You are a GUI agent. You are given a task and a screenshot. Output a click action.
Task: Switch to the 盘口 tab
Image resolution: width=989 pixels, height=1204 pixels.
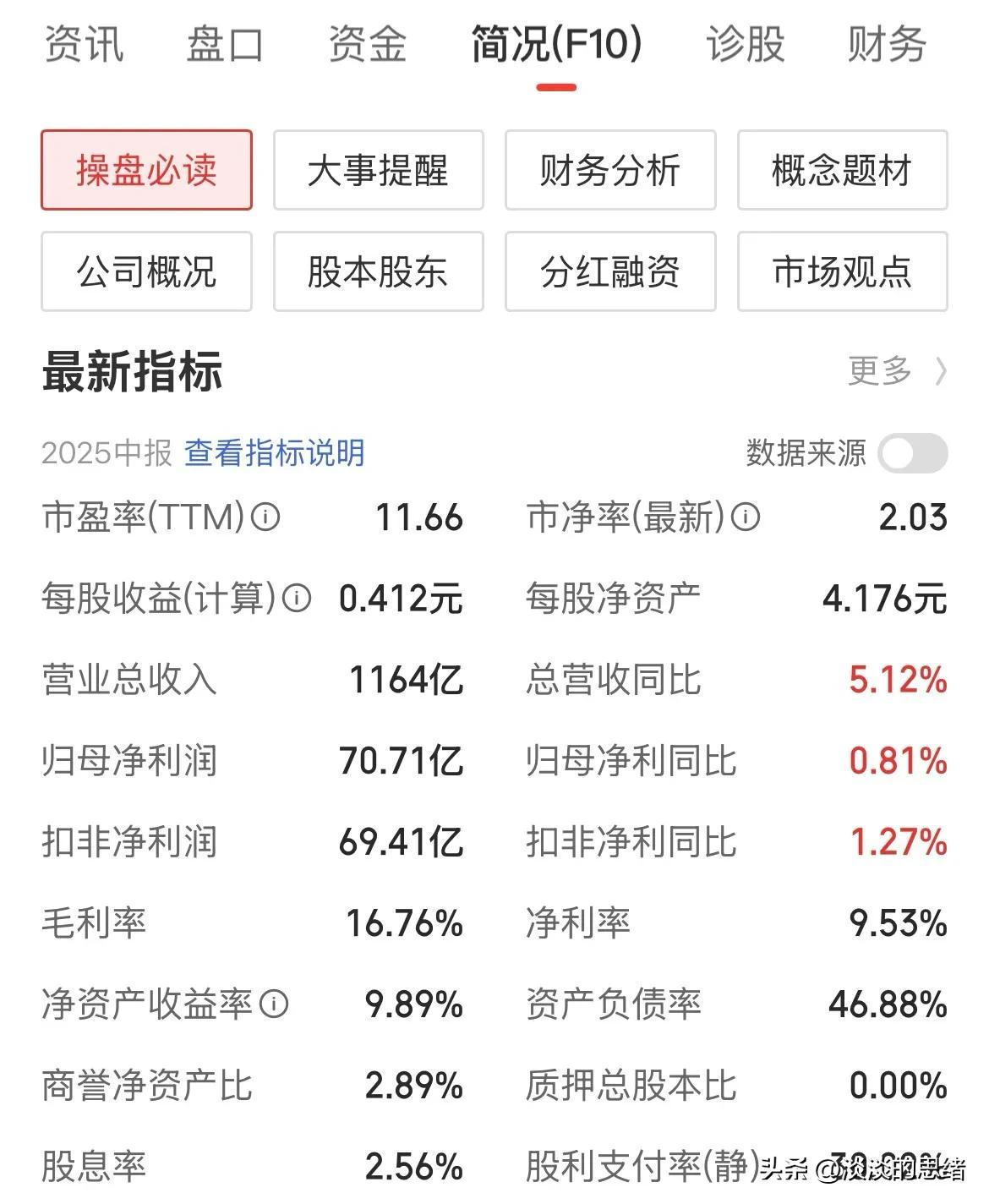tap(225, 44)
